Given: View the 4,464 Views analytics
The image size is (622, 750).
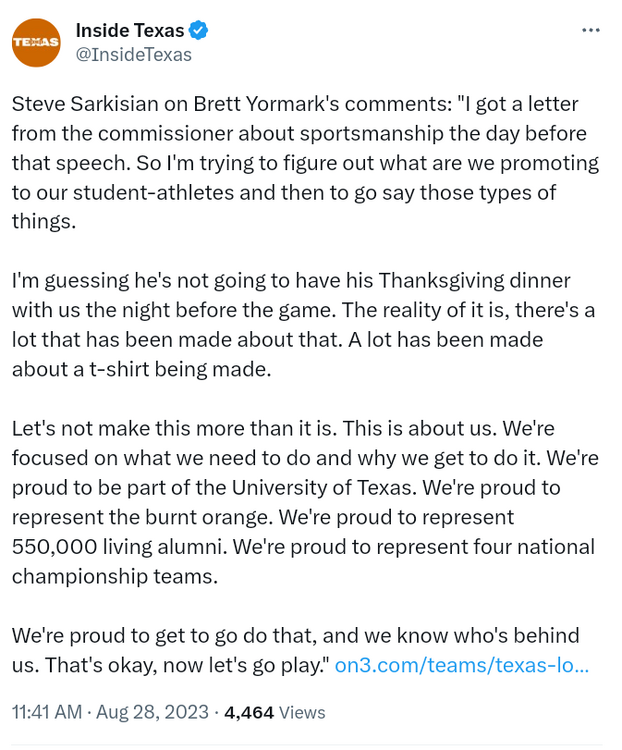Looking at the screenshot, I should coord(275,713).
